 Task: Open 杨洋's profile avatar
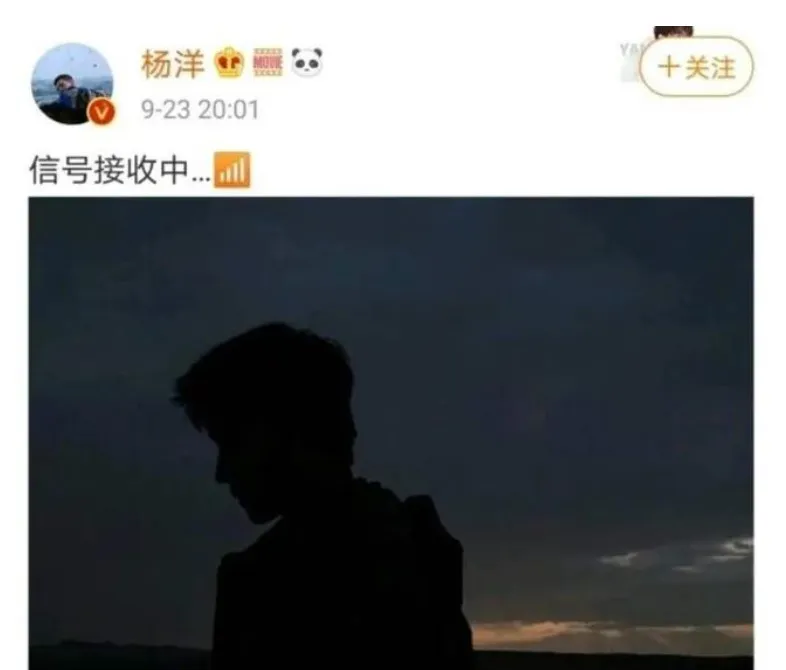[x=71, y=83]
